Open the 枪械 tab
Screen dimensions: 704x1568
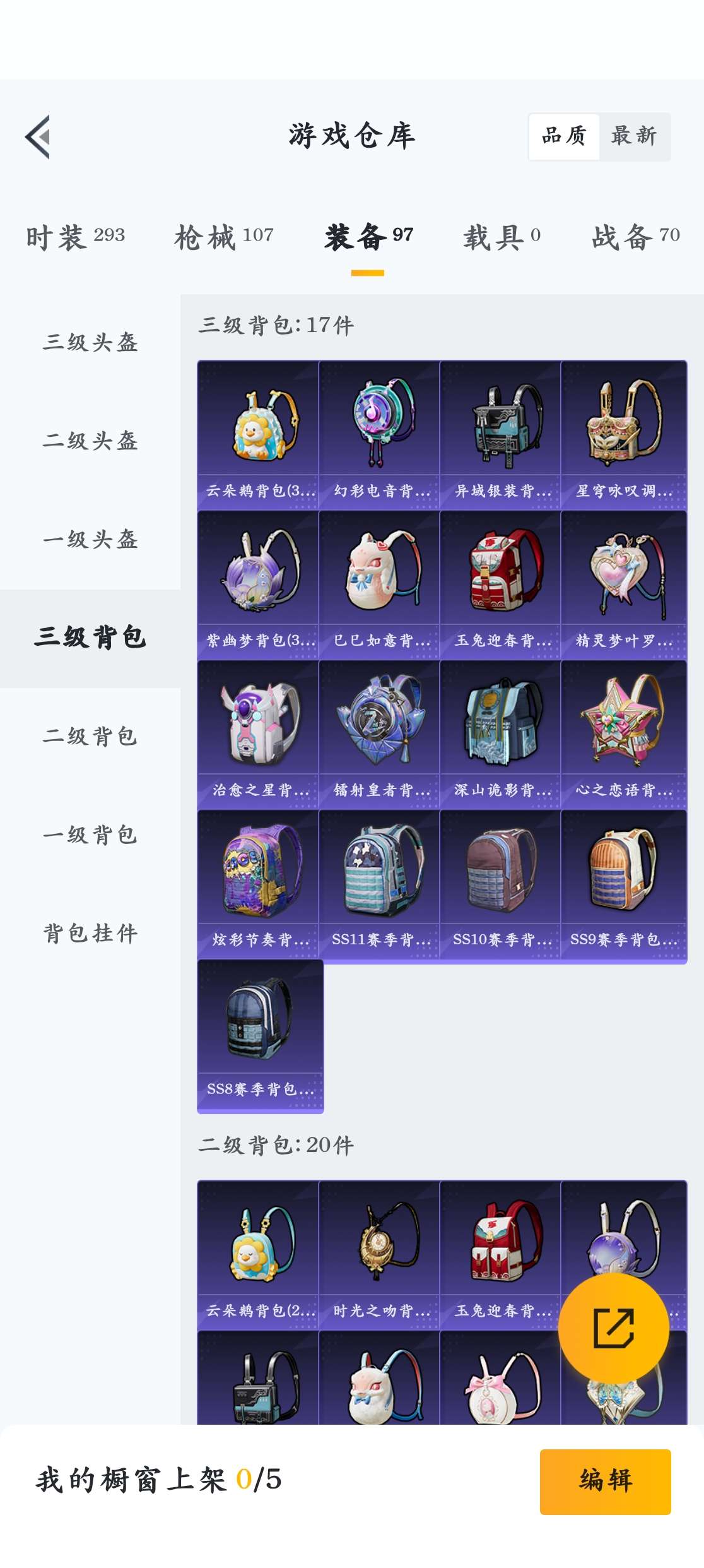pyautogui.click(x=224, y=237)
